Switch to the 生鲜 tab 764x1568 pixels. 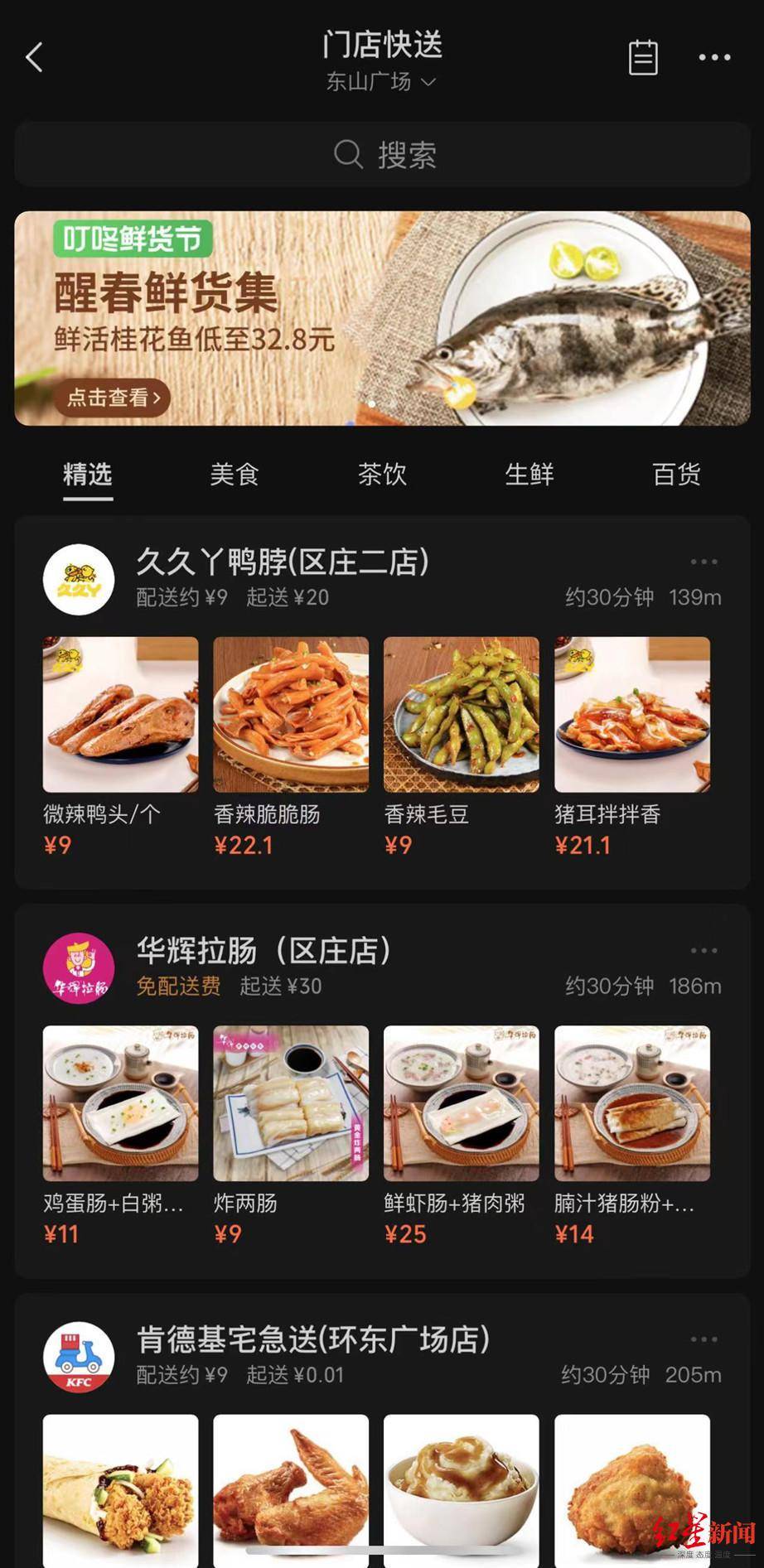[529, 475]
